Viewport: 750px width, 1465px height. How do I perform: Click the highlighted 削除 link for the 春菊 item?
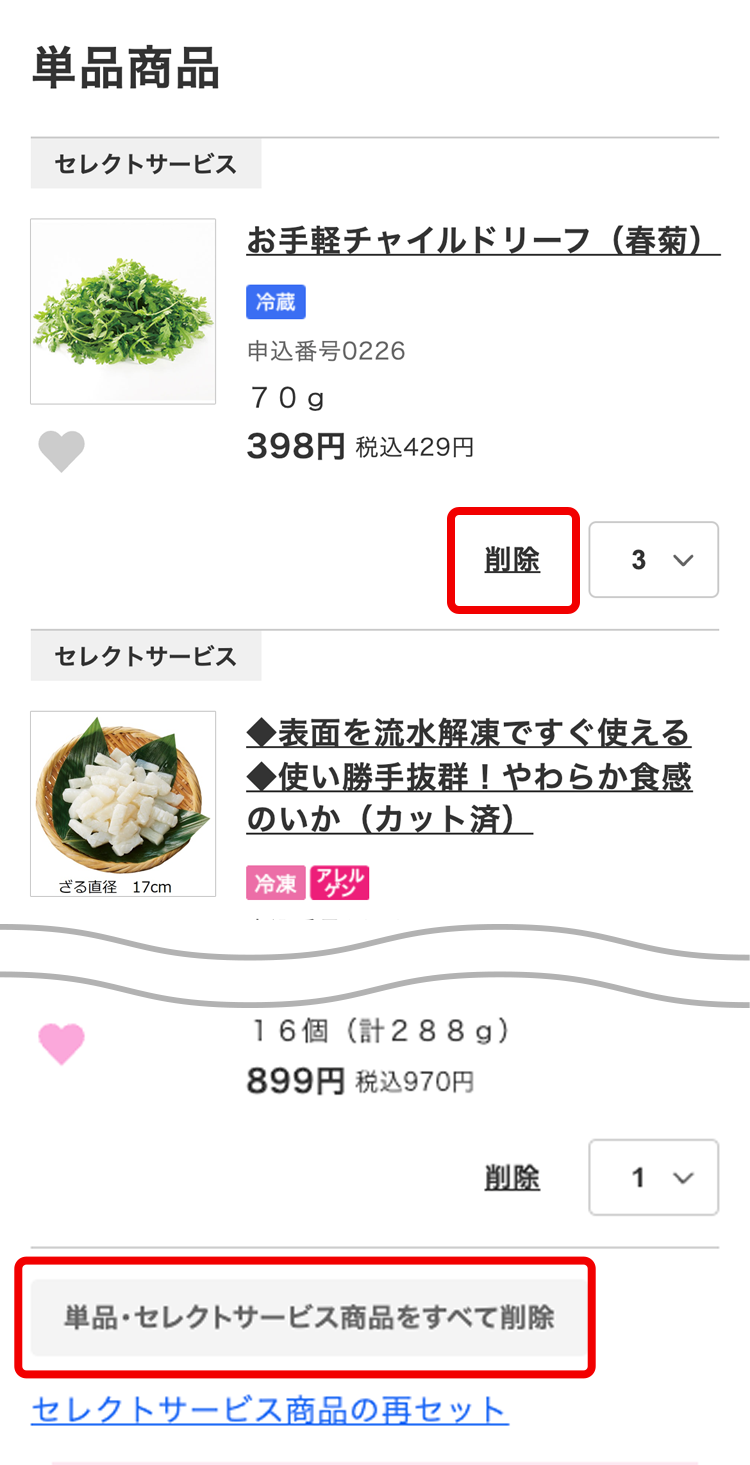pyautogui.click(x=512, y=560)
